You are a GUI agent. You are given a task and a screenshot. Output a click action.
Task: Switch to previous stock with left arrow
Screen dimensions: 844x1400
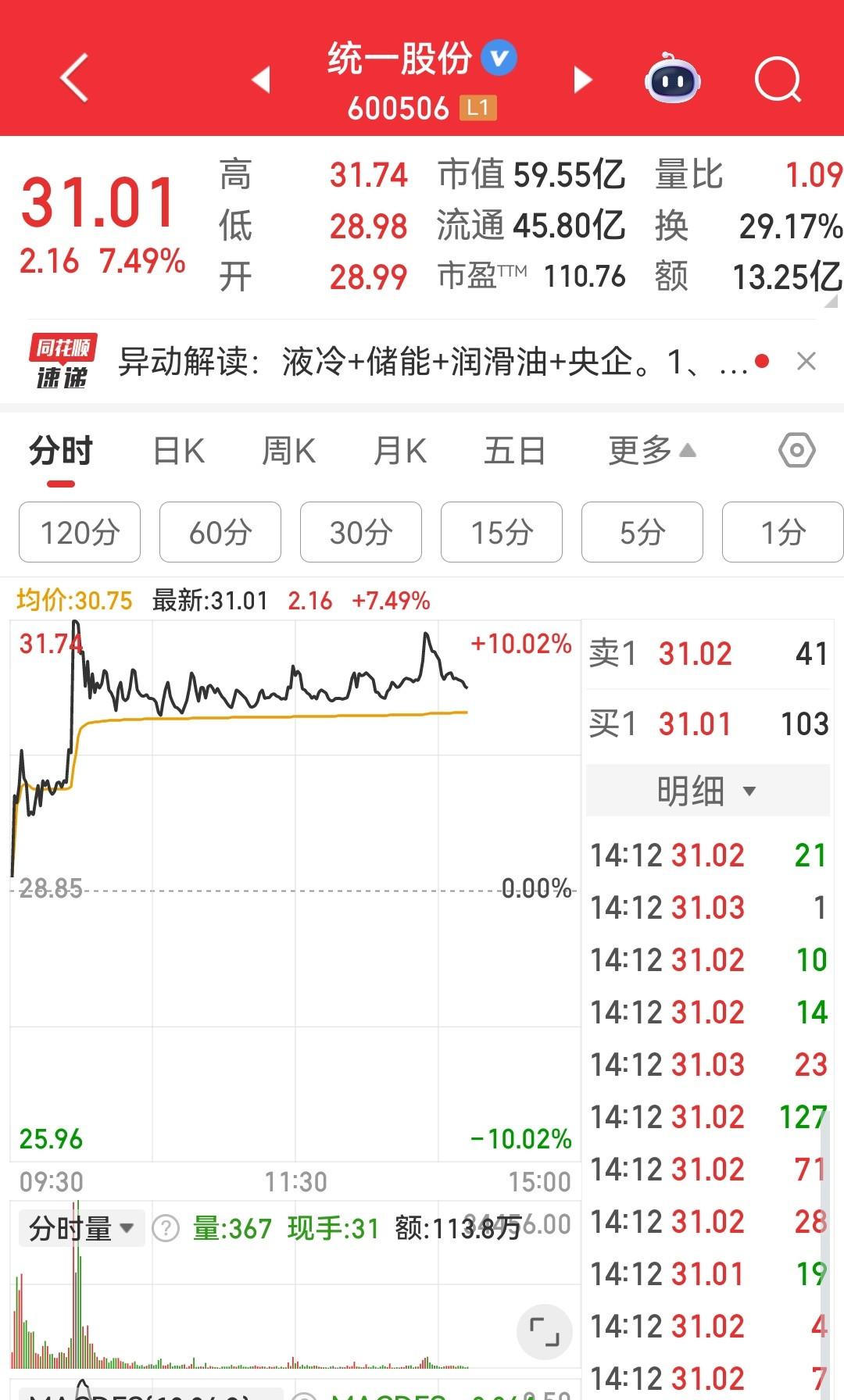pyautogui.click(x=262, y=78)
